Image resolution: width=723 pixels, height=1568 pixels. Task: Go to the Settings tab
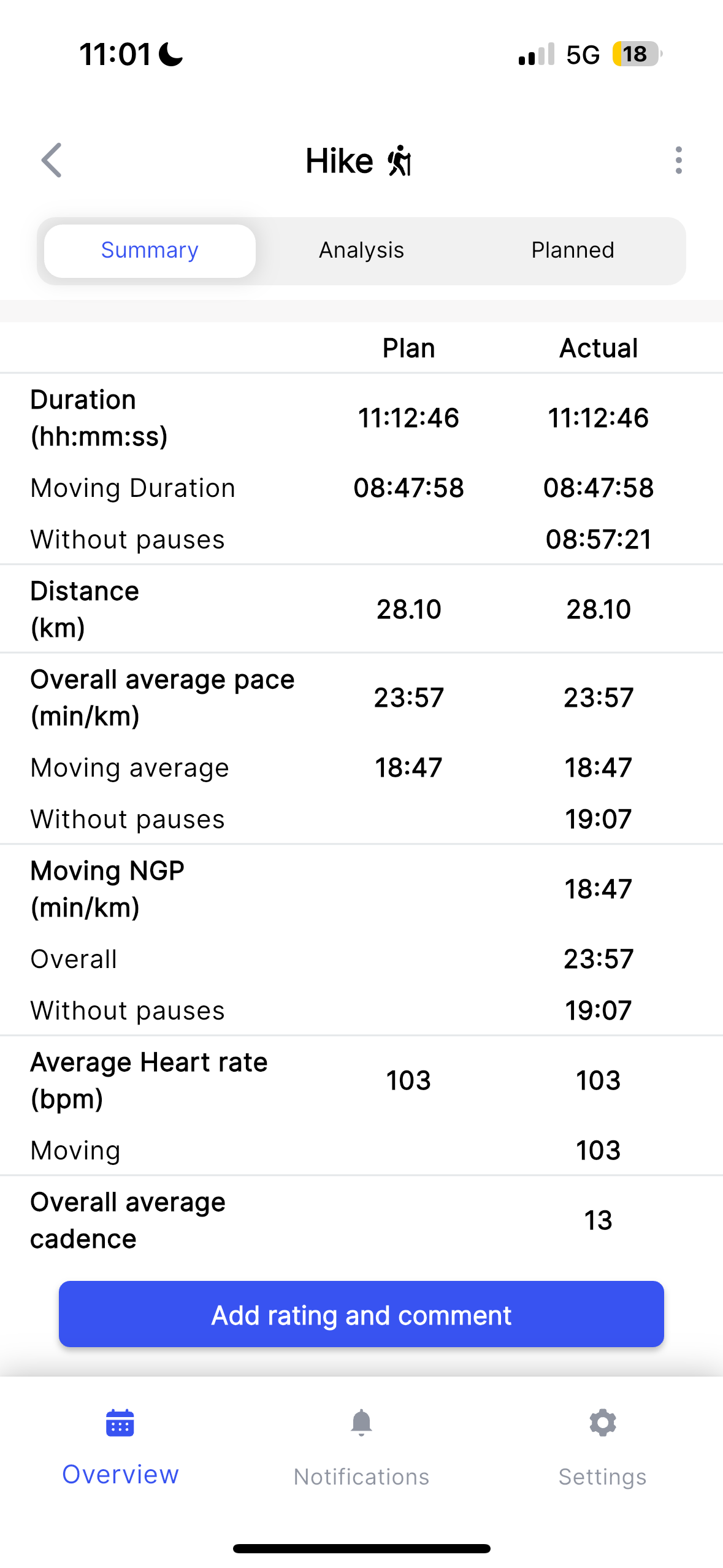point(602,1448)
